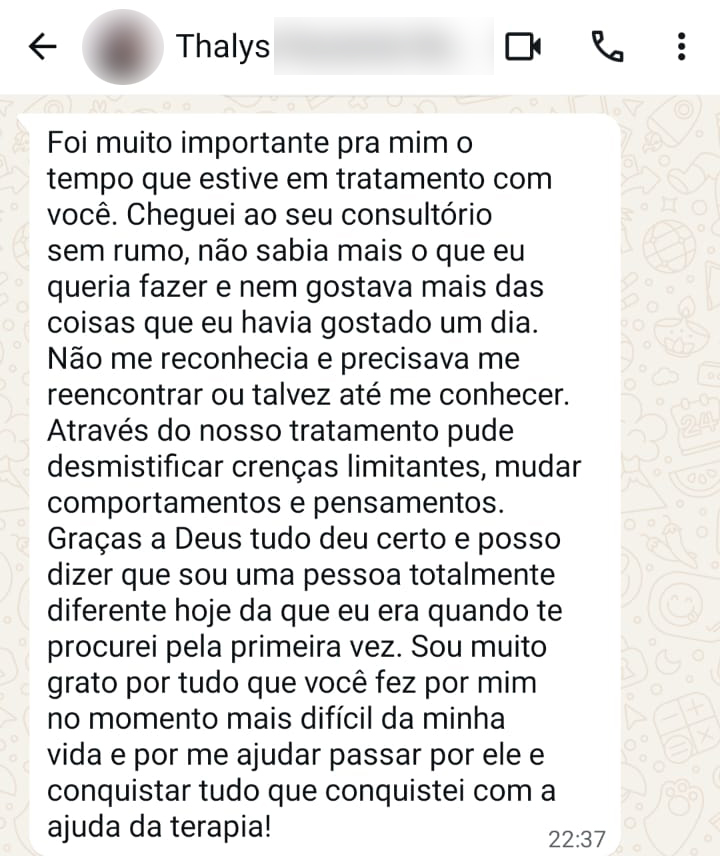Go back to the chat list
This screenshot has width=720, height=856.
(42, 47)
